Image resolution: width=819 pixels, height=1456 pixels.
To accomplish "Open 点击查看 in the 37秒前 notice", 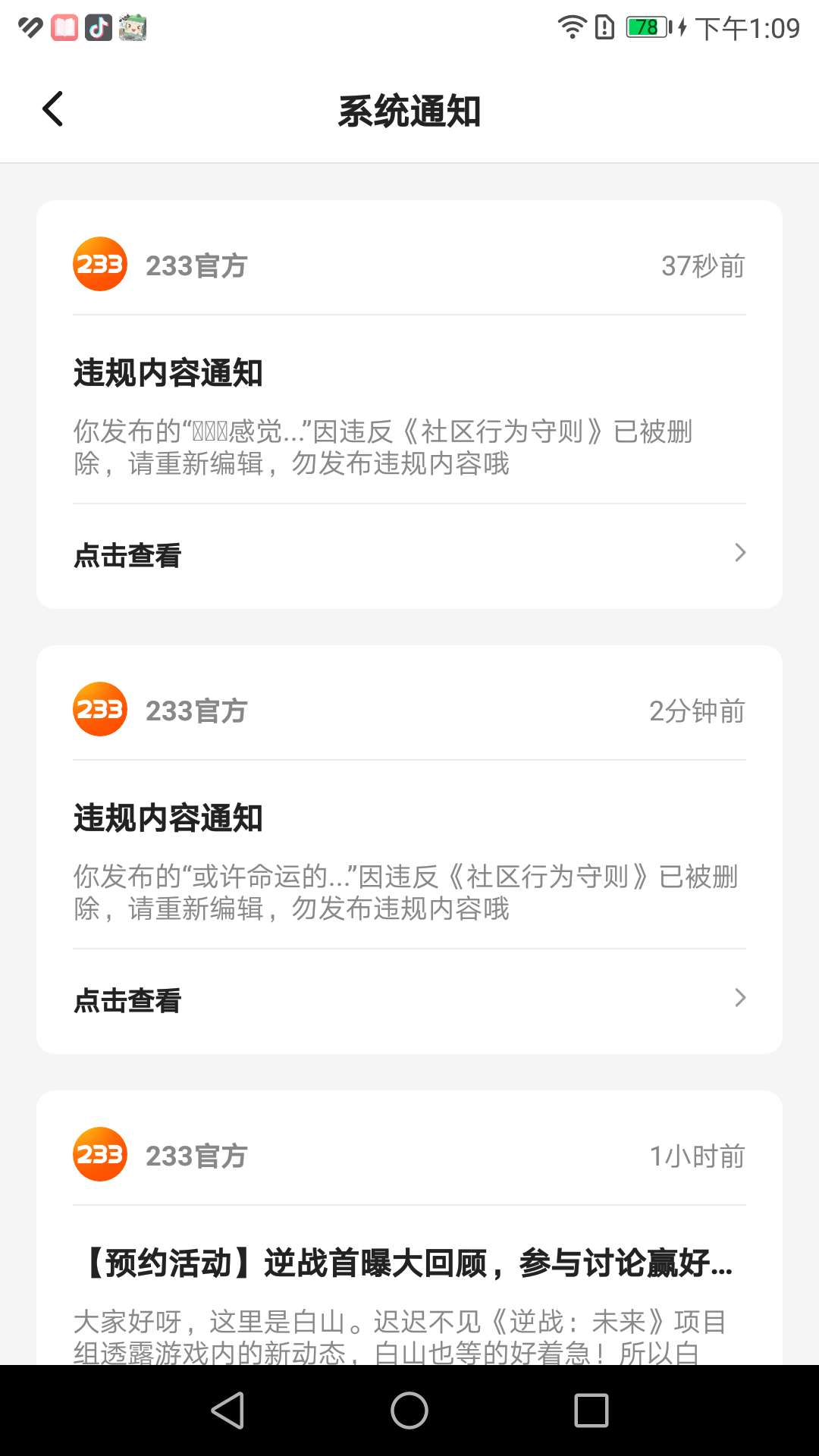I will tap(409, 555).
